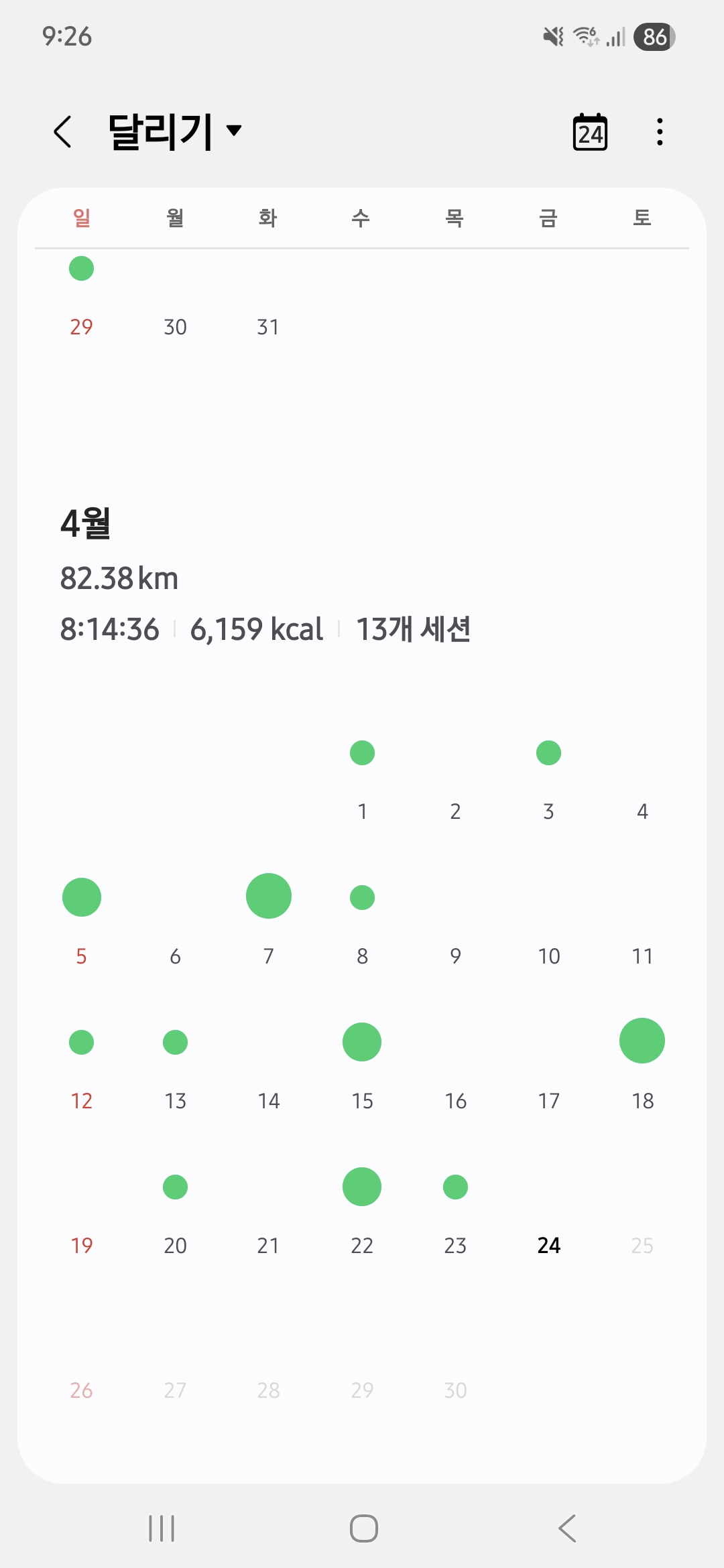This screenshot has width=724, height=1568.
Task: Open the March 29 run
Action: (x=82, y=296)
